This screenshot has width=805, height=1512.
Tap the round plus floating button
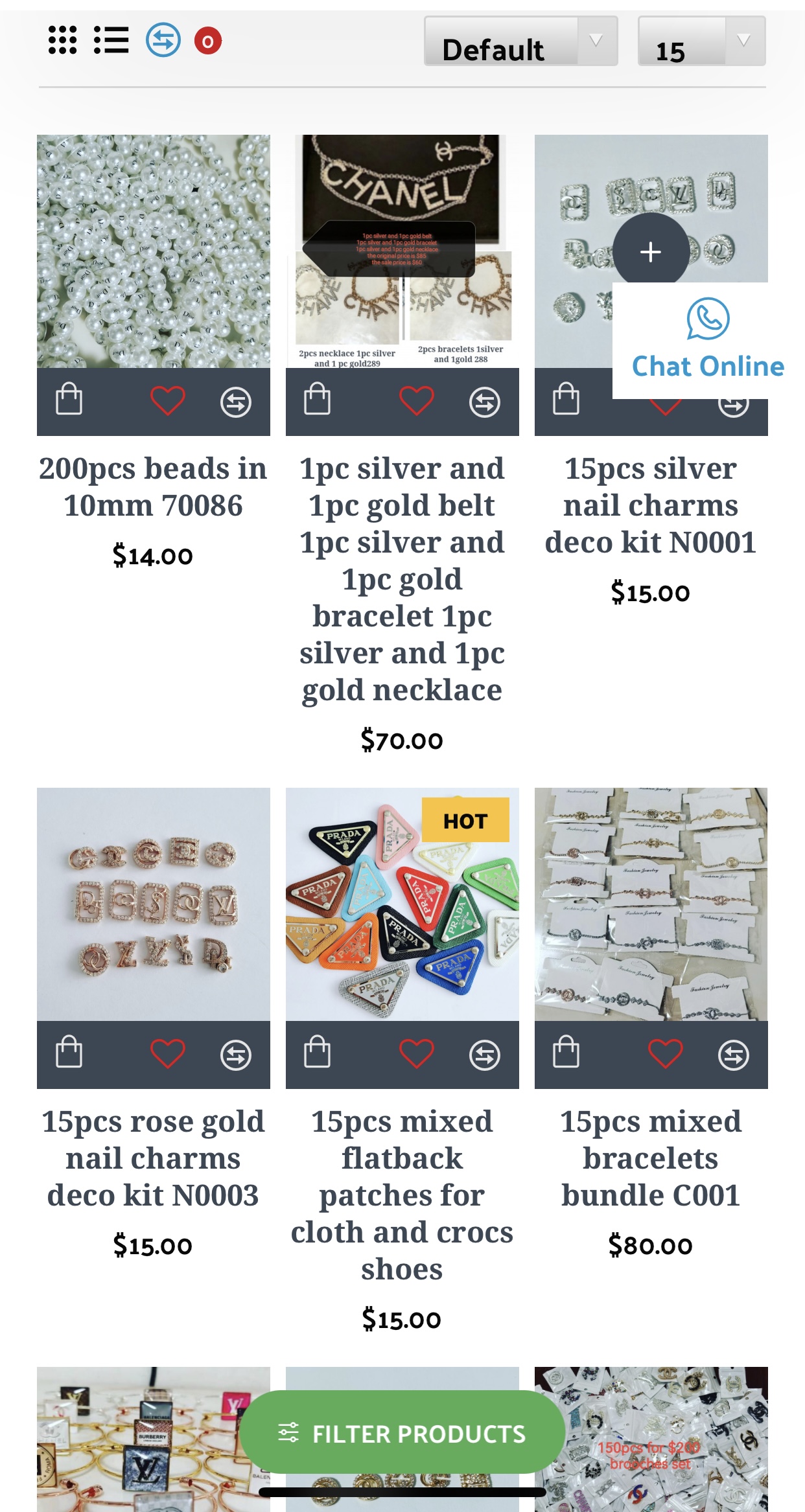point(651,251)
